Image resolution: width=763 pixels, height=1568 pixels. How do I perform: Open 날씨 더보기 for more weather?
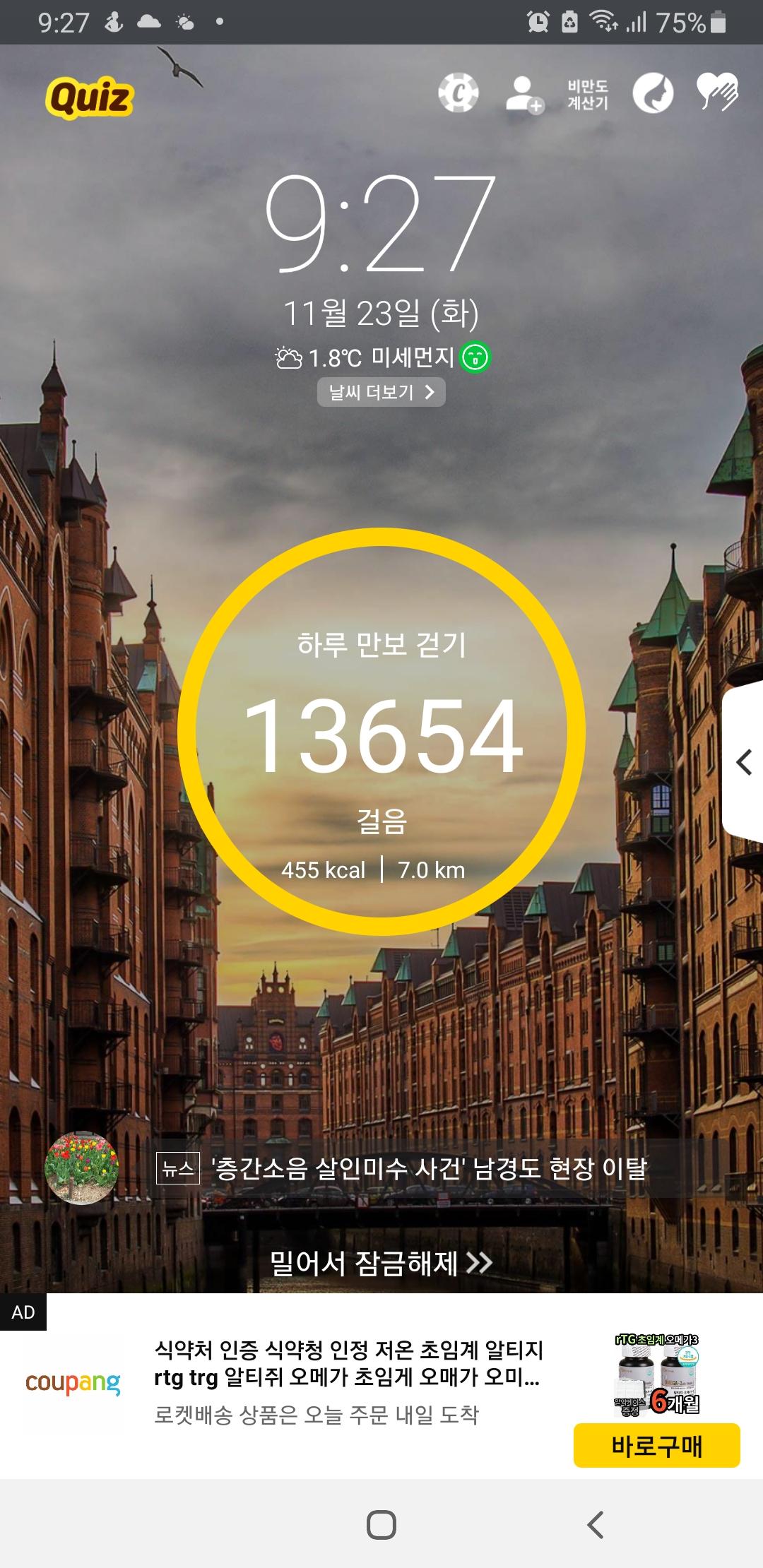(x=381, y=393)
